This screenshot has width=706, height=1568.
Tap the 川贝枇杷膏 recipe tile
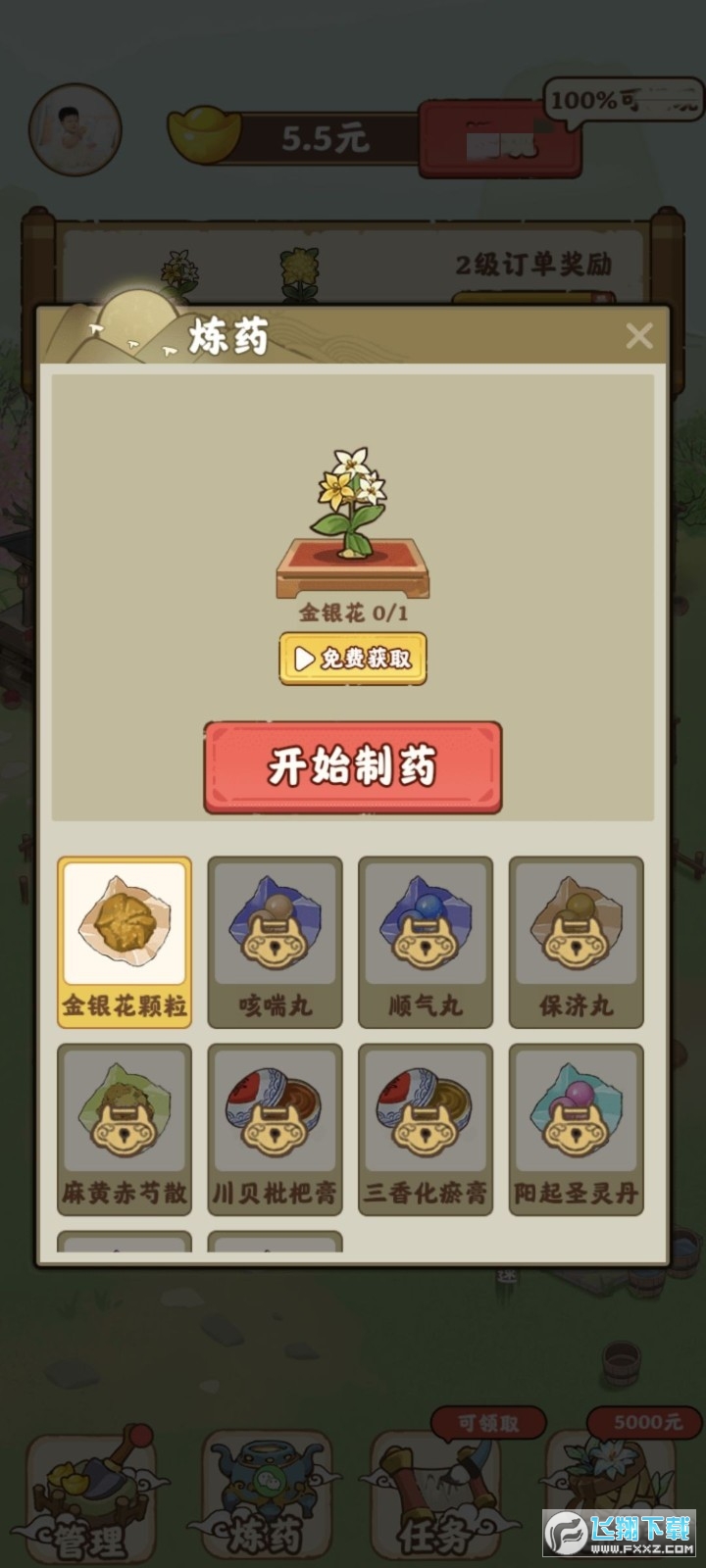[276, 1129]
